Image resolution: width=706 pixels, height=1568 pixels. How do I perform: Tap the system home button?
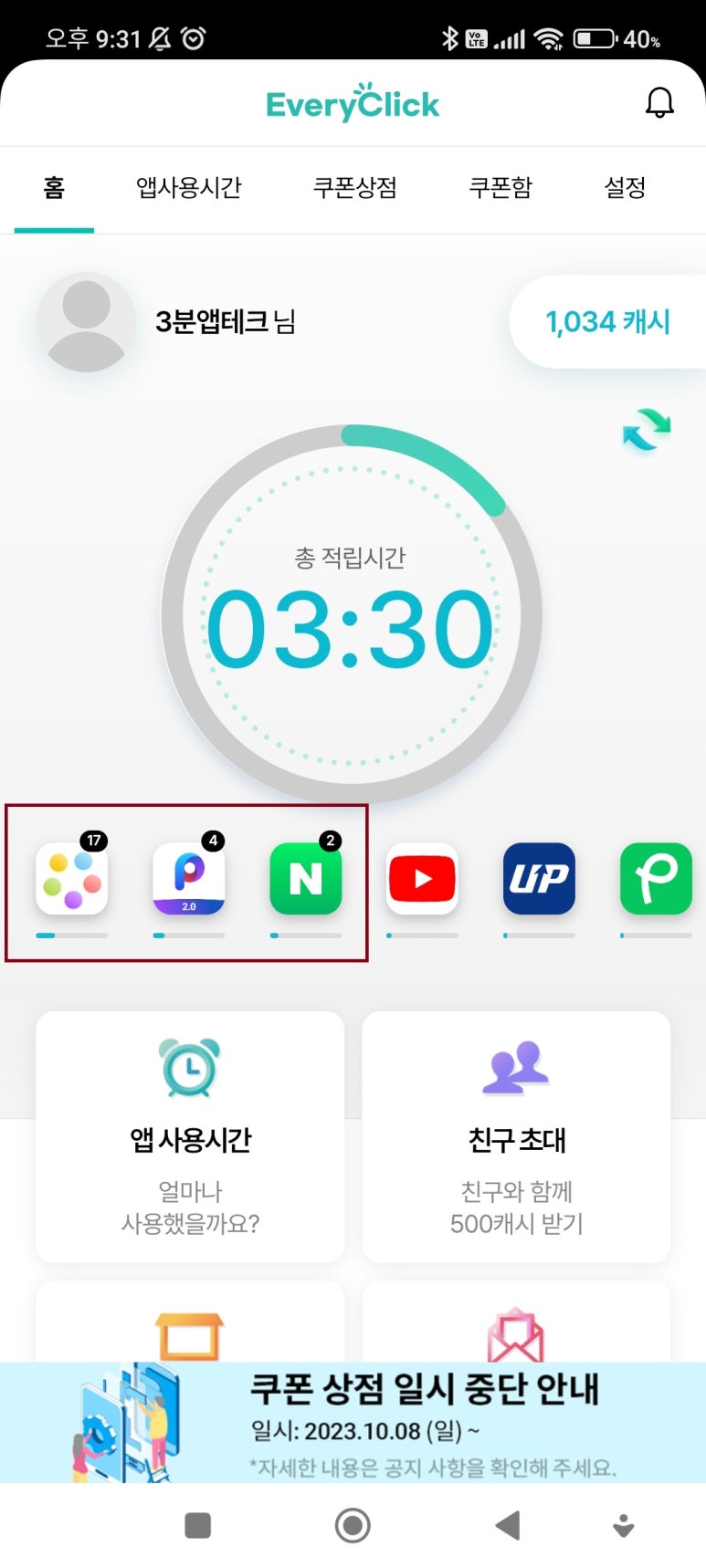[353, 1525]
